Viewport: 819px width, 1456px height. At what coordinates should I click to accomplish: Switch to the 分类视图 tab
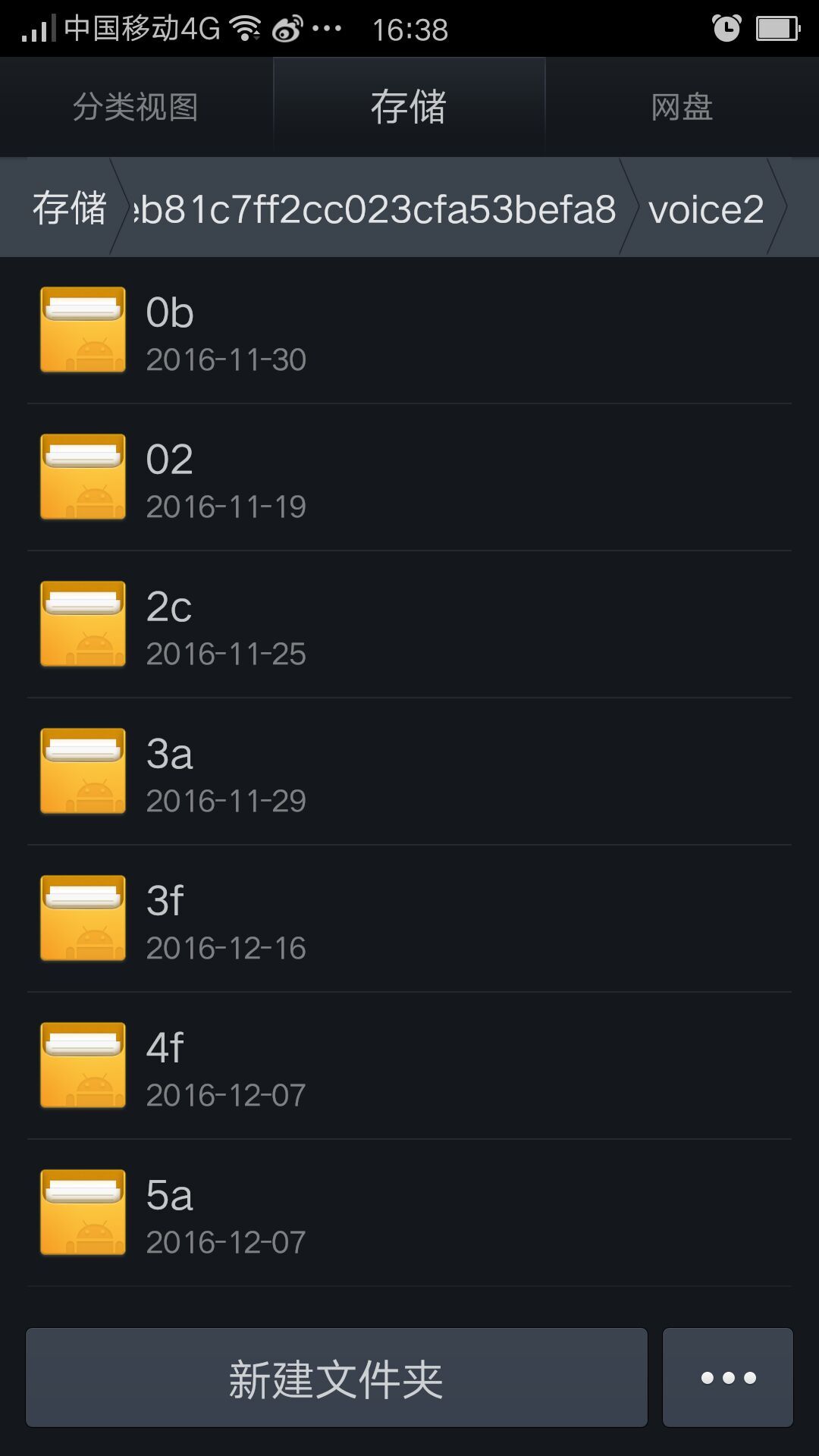pyautogui.click(x=136, y=107)
